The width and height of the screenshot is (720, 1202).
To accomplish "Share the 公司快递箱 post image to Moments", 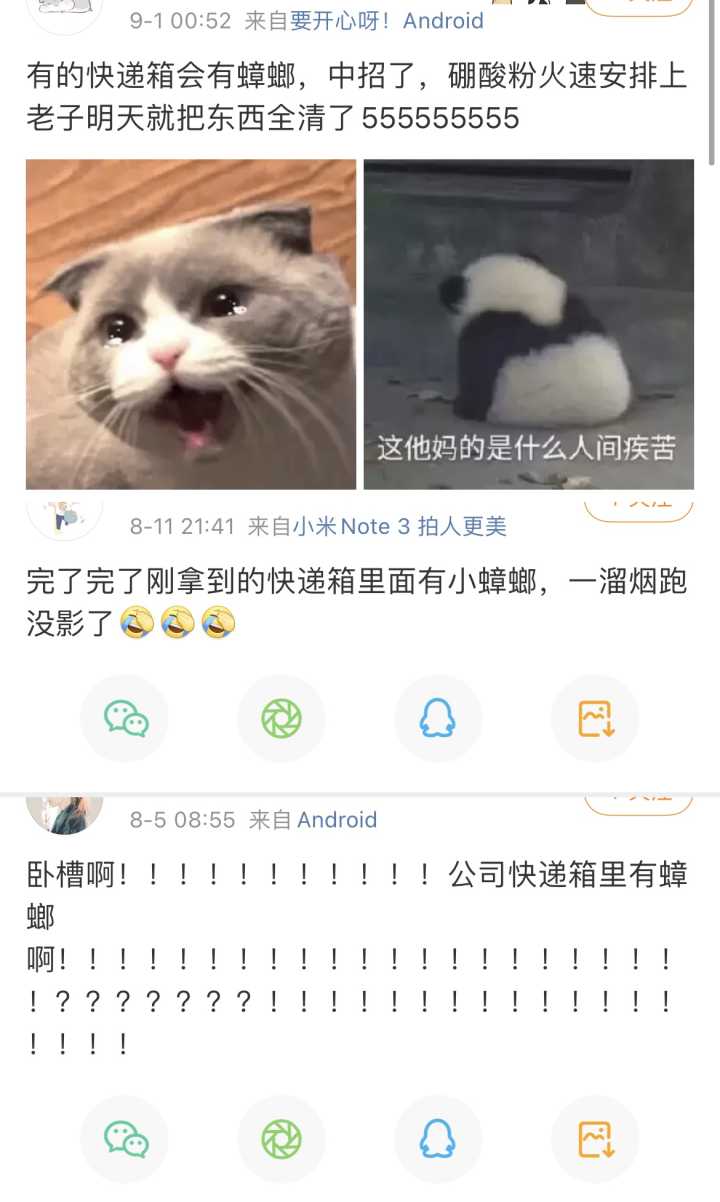I will [x=281, y=1138].
